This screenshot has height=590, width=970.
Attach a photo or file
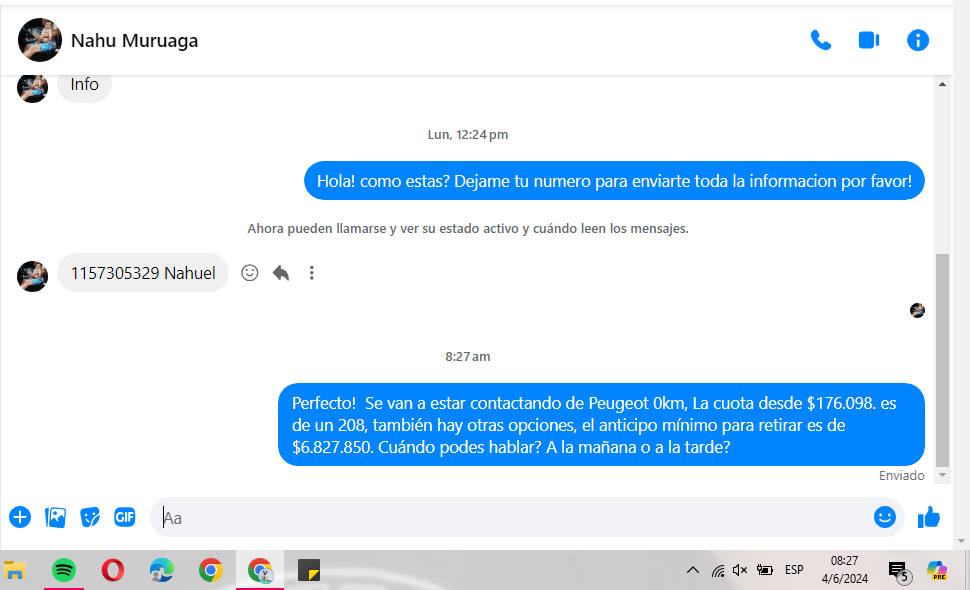coord(56,517)
